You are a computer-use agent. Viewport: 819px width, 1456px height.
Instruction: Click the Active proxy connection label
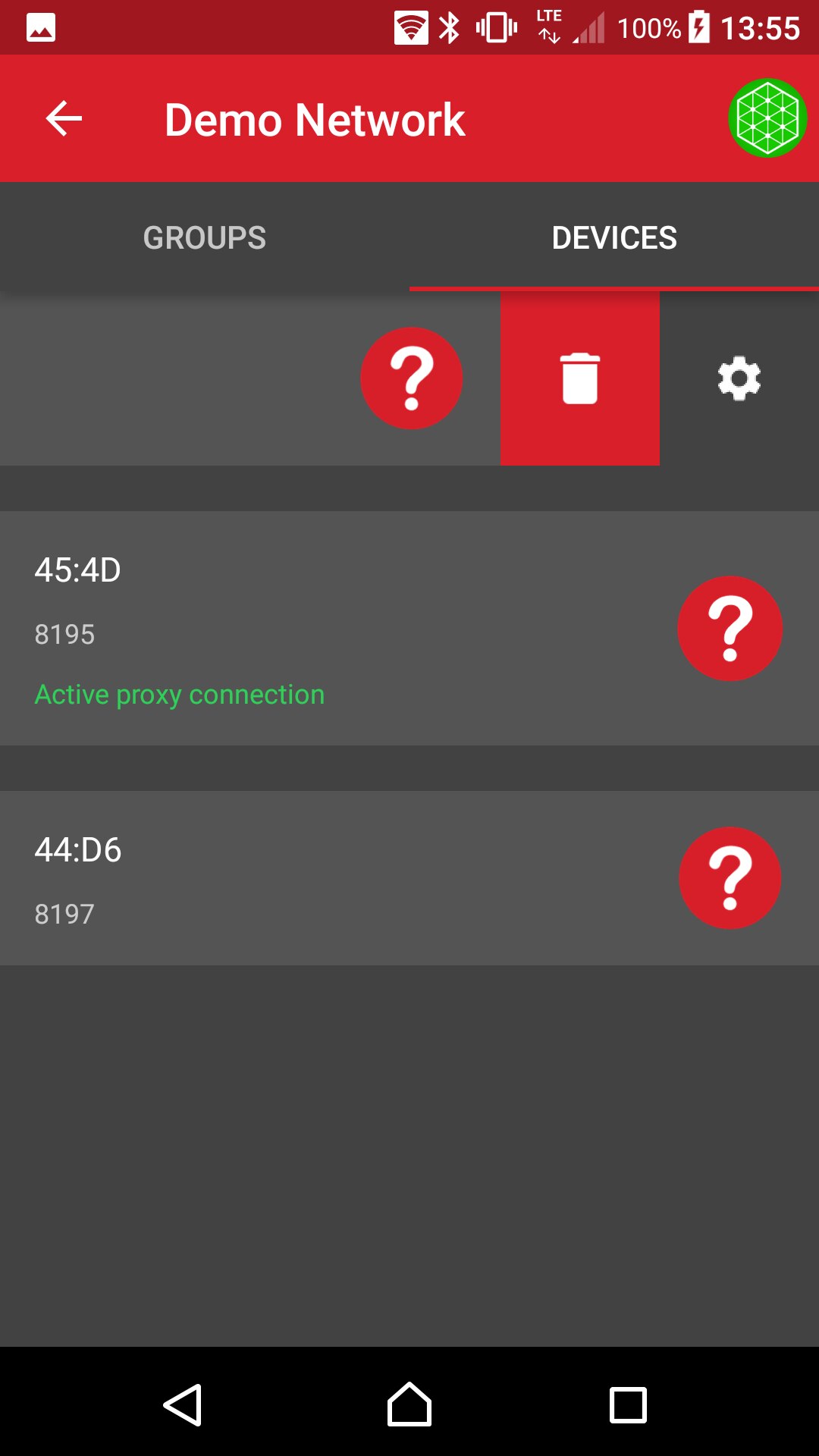(x=180, y=694)
